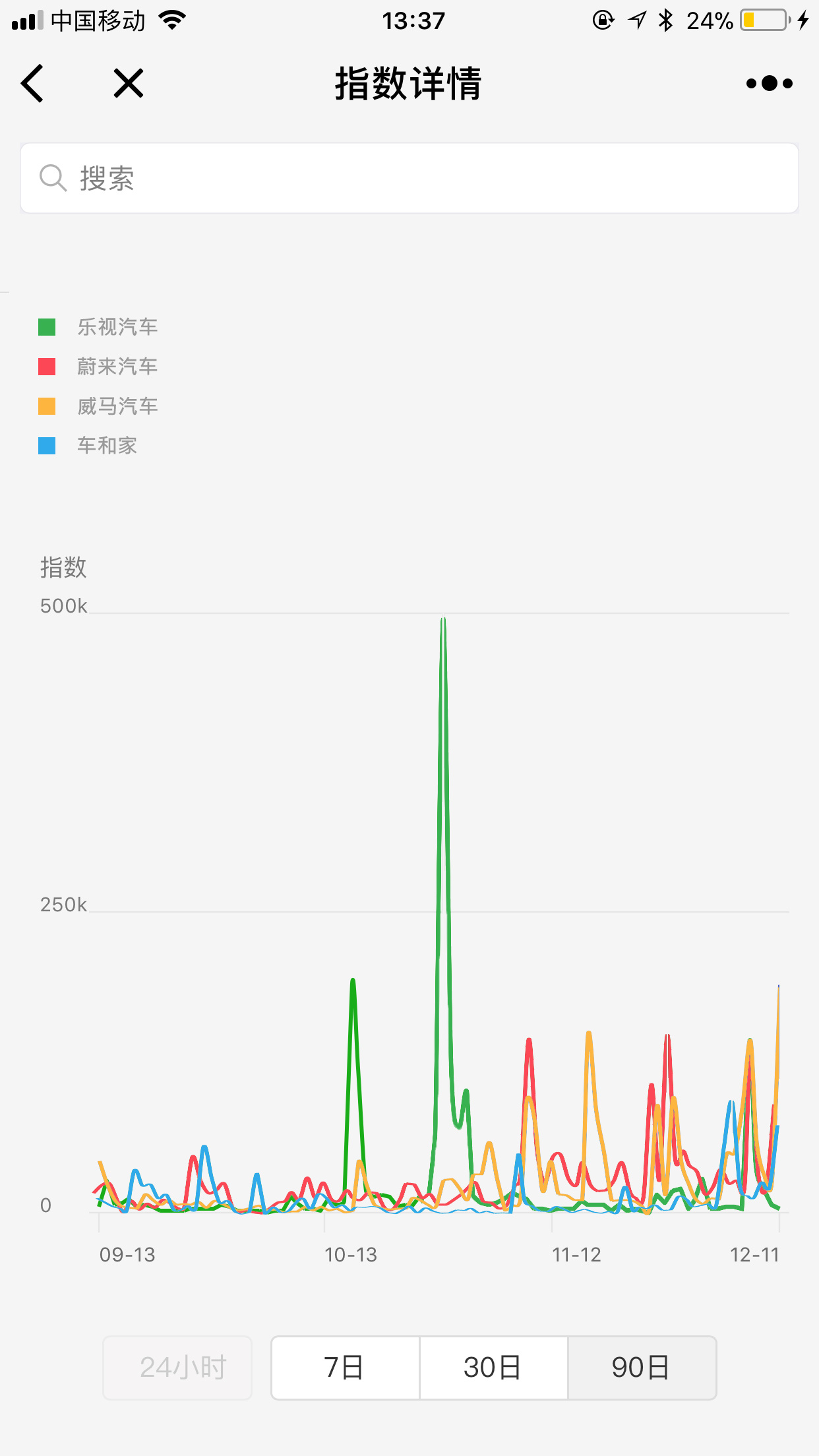This screenshot has width=819, height=1456.
Task: Tap the orange color swatch for 威马汽车
Action: point(46,406)
